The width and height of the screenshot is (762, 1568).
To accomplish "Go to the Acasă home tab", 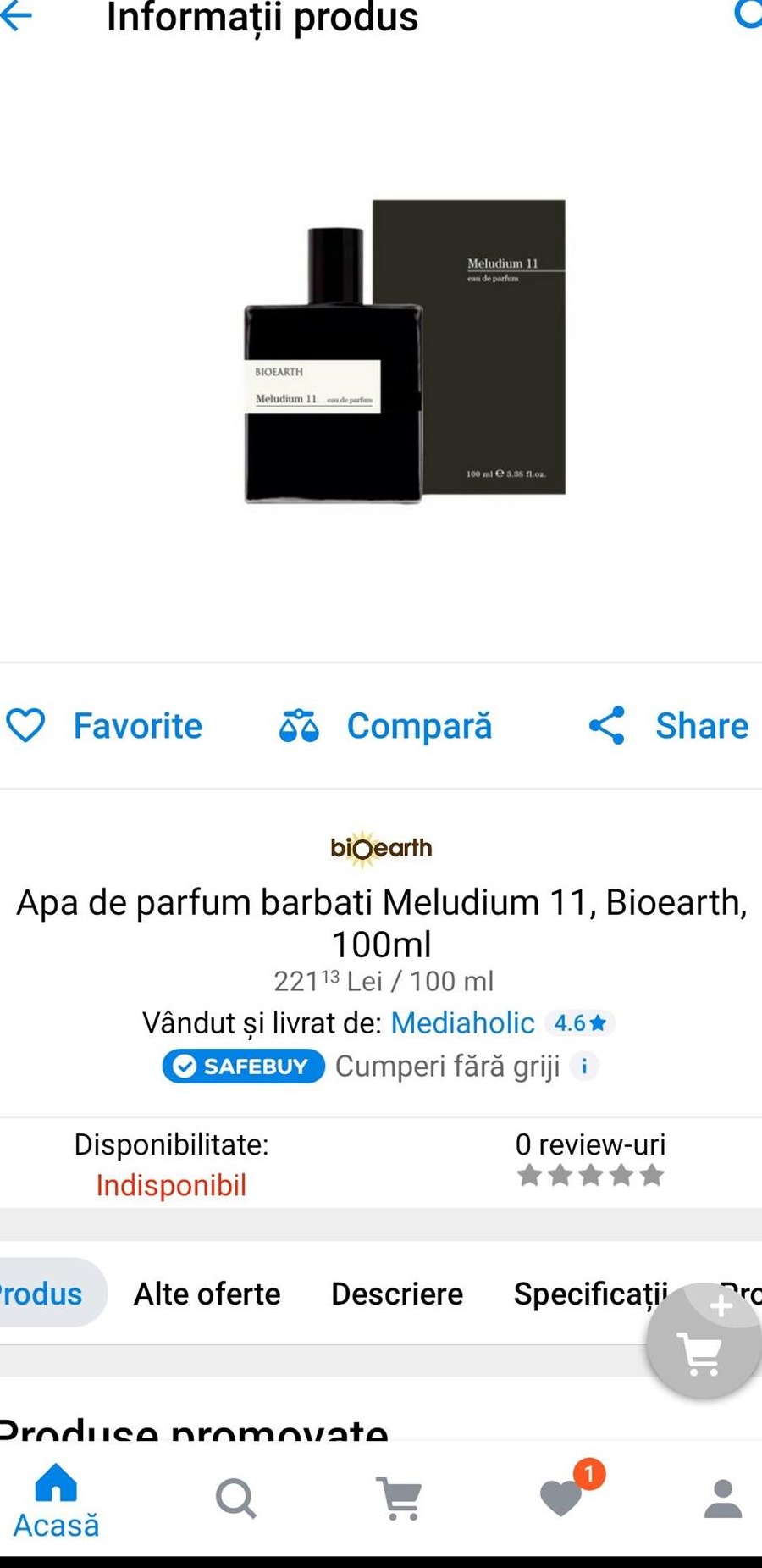I will tap(56, 1502).
